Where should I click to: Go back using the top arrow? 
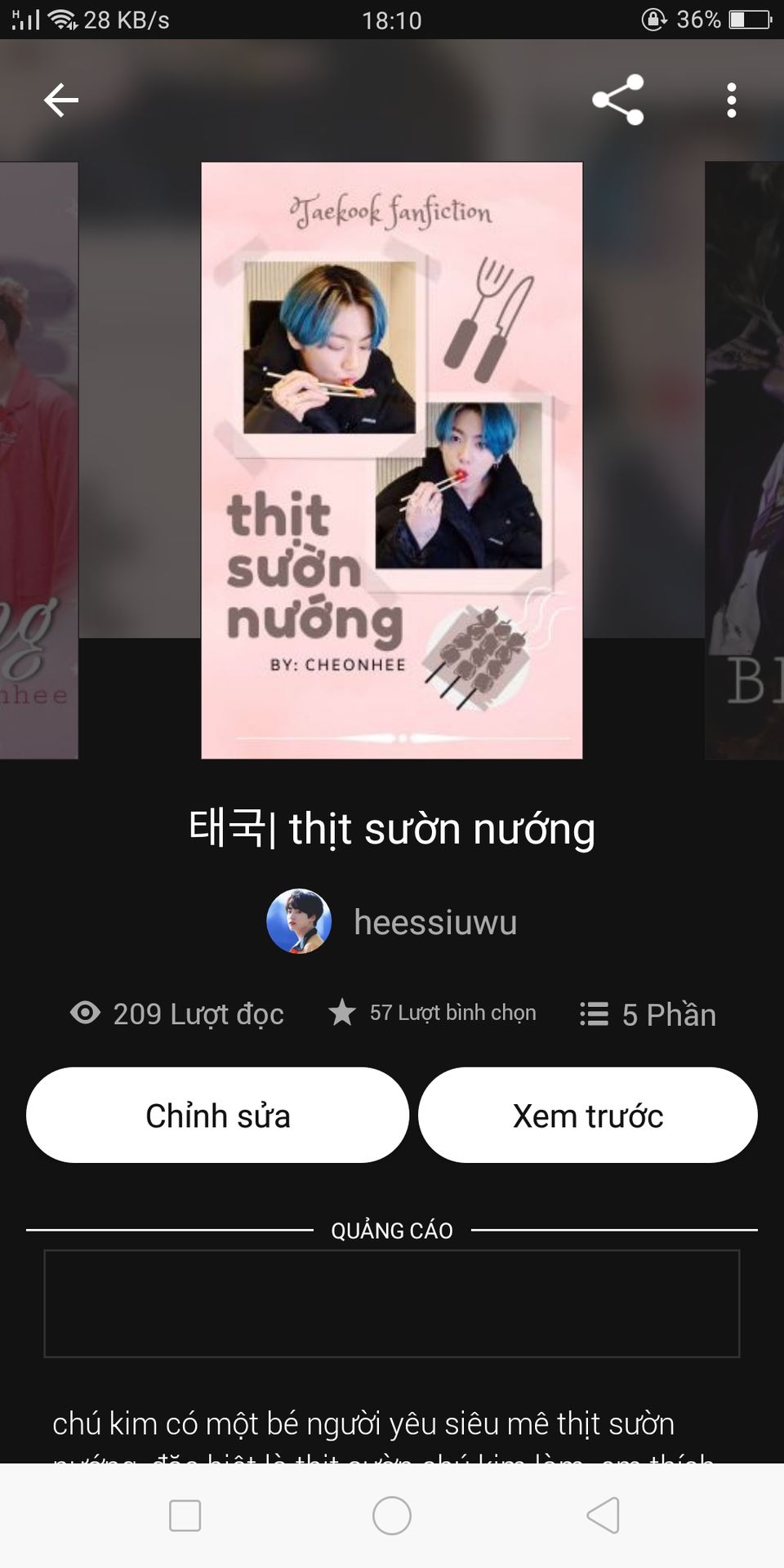click(61, 100)
